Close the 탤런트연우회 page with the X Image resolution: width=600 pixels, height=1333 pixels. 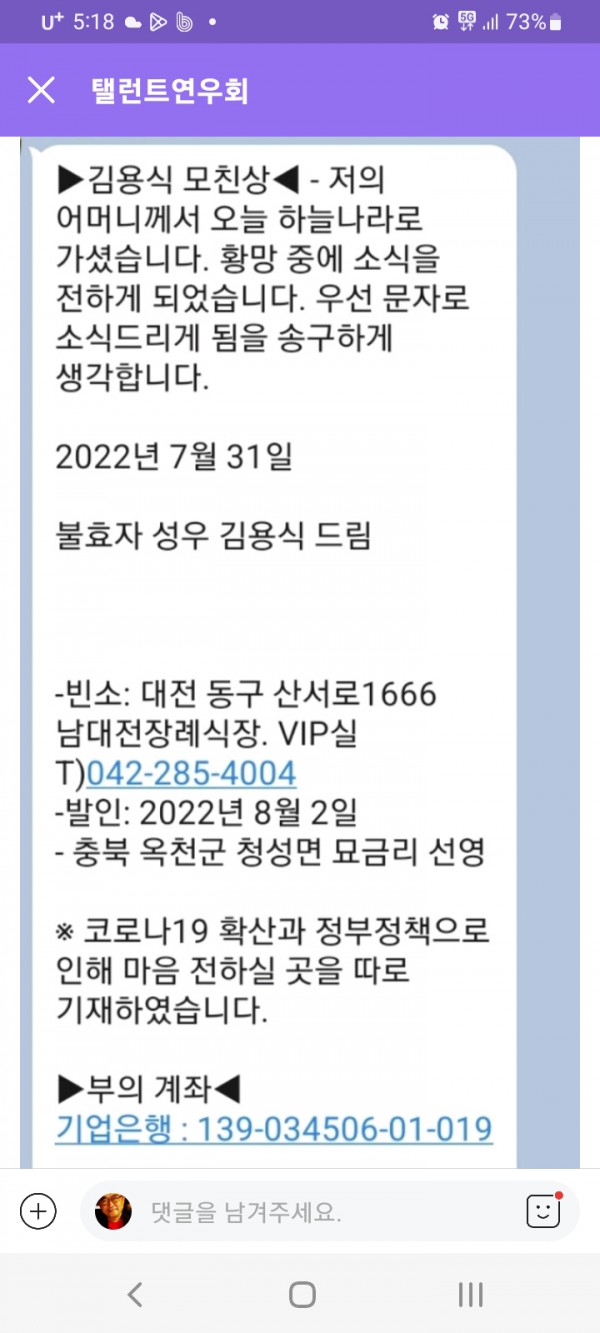pos(41,90)
